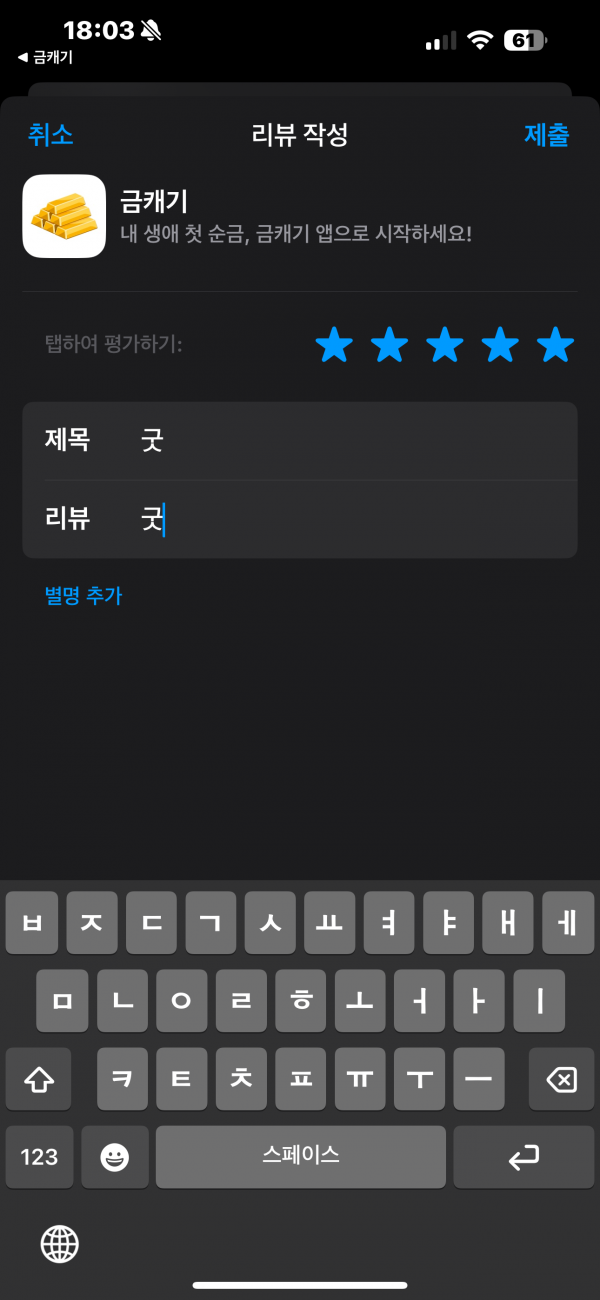The image size is (600, 1300).
Task: Hit the backspace key
Action: pyautogui.click(x=561, y=1079)
